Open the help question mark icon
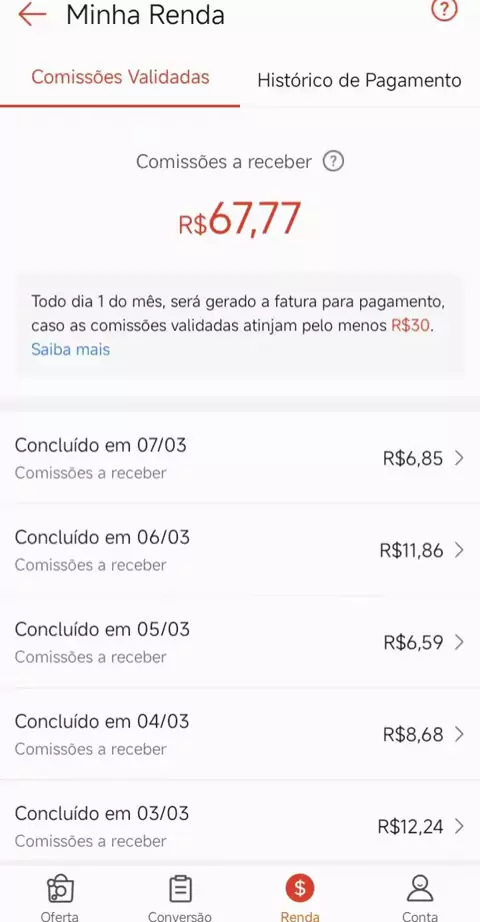Screen dimensions: 480x922 (x=444, y=10)
